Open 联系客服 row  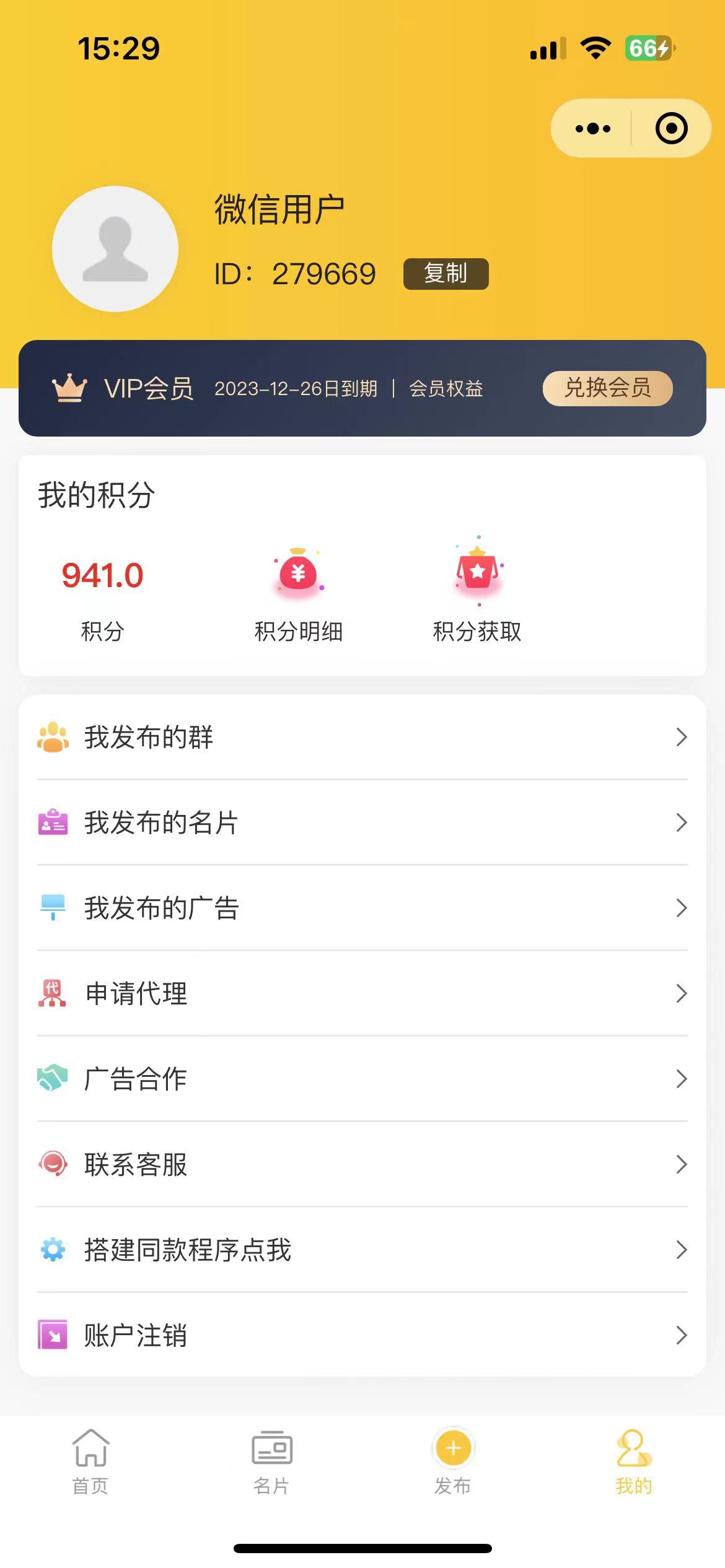tap(362, 1164)
